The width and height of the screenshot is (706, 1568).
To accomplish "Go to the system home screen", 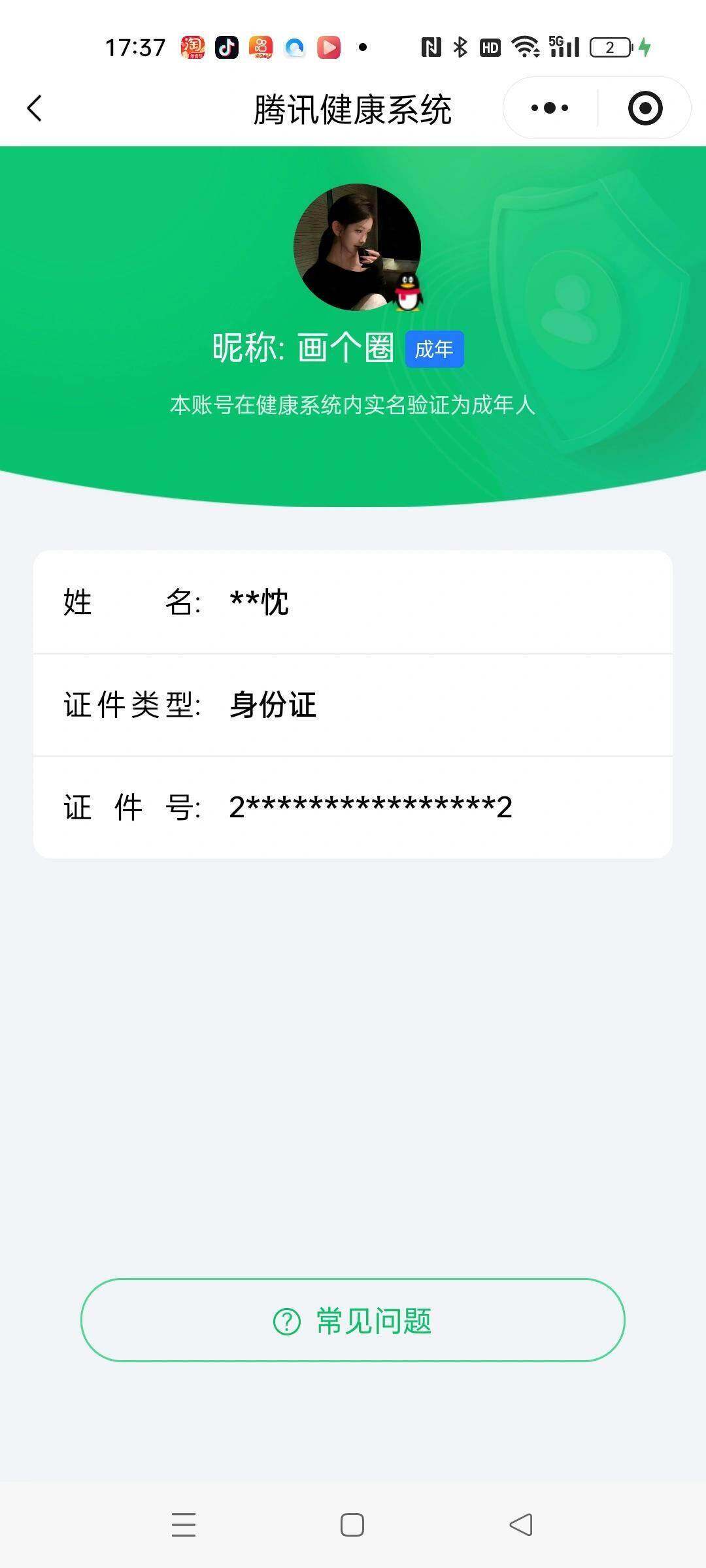I will tap(352, 1525).
